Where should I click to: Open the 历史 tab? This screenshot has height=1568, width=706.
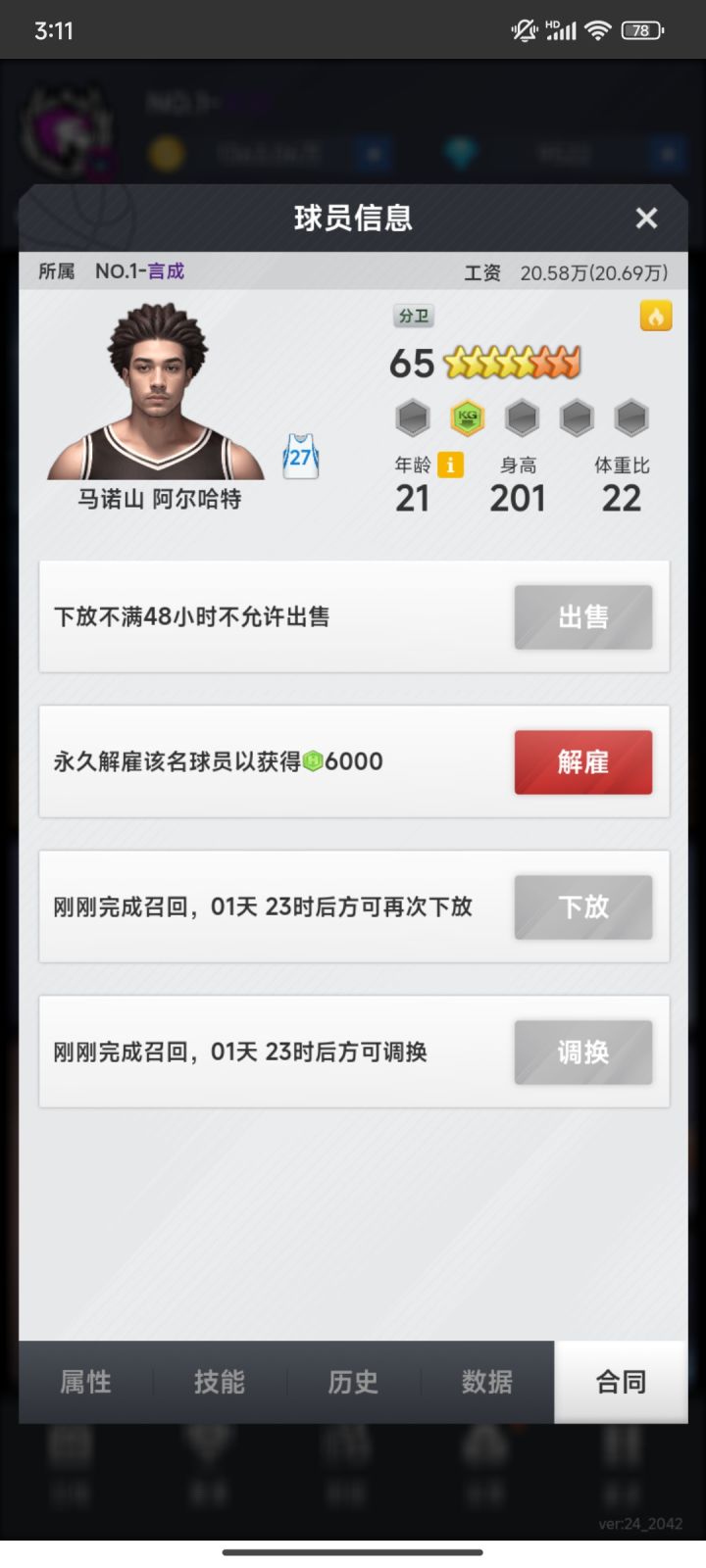point(353,1382)
